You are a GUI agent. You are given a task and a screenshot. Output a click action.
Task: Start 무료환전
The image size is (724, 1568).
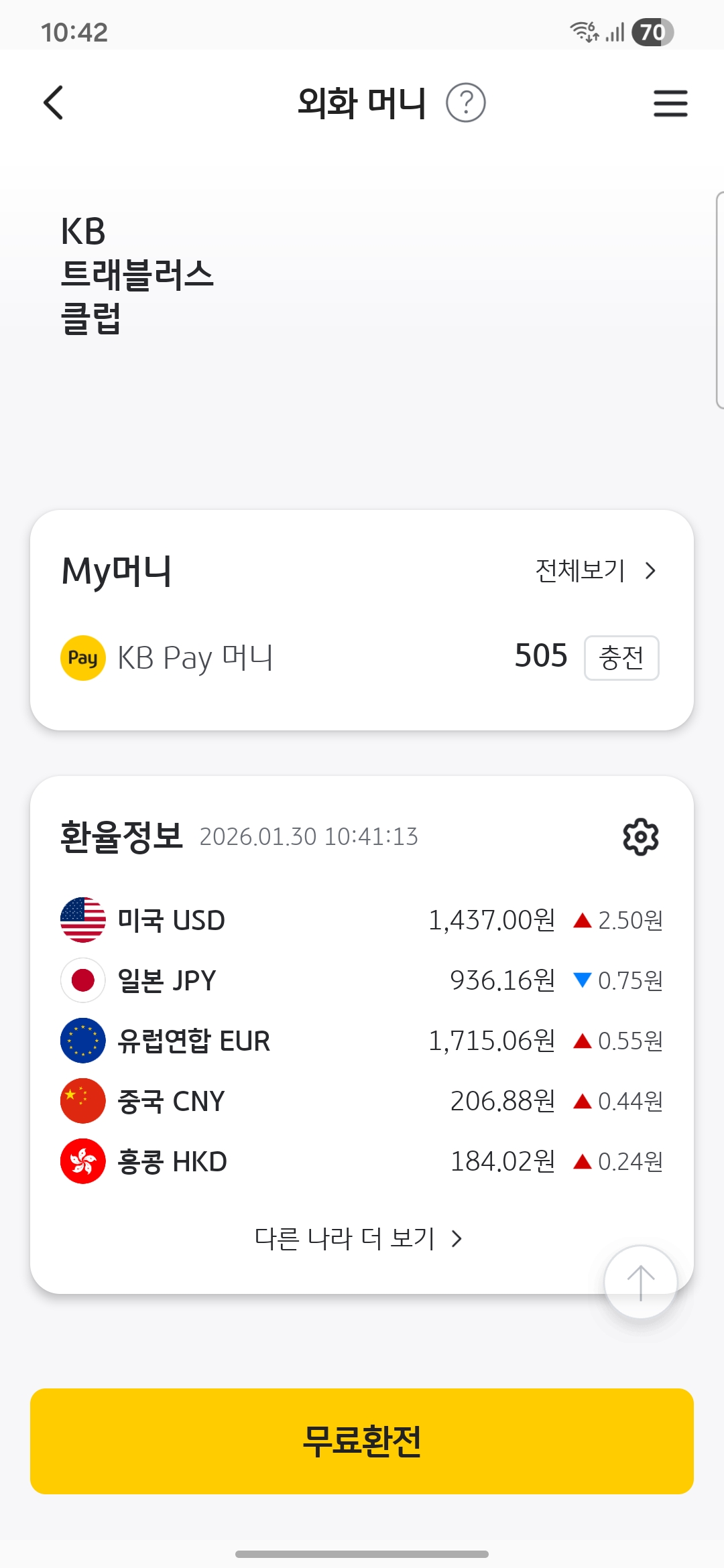pos(362,1441)
